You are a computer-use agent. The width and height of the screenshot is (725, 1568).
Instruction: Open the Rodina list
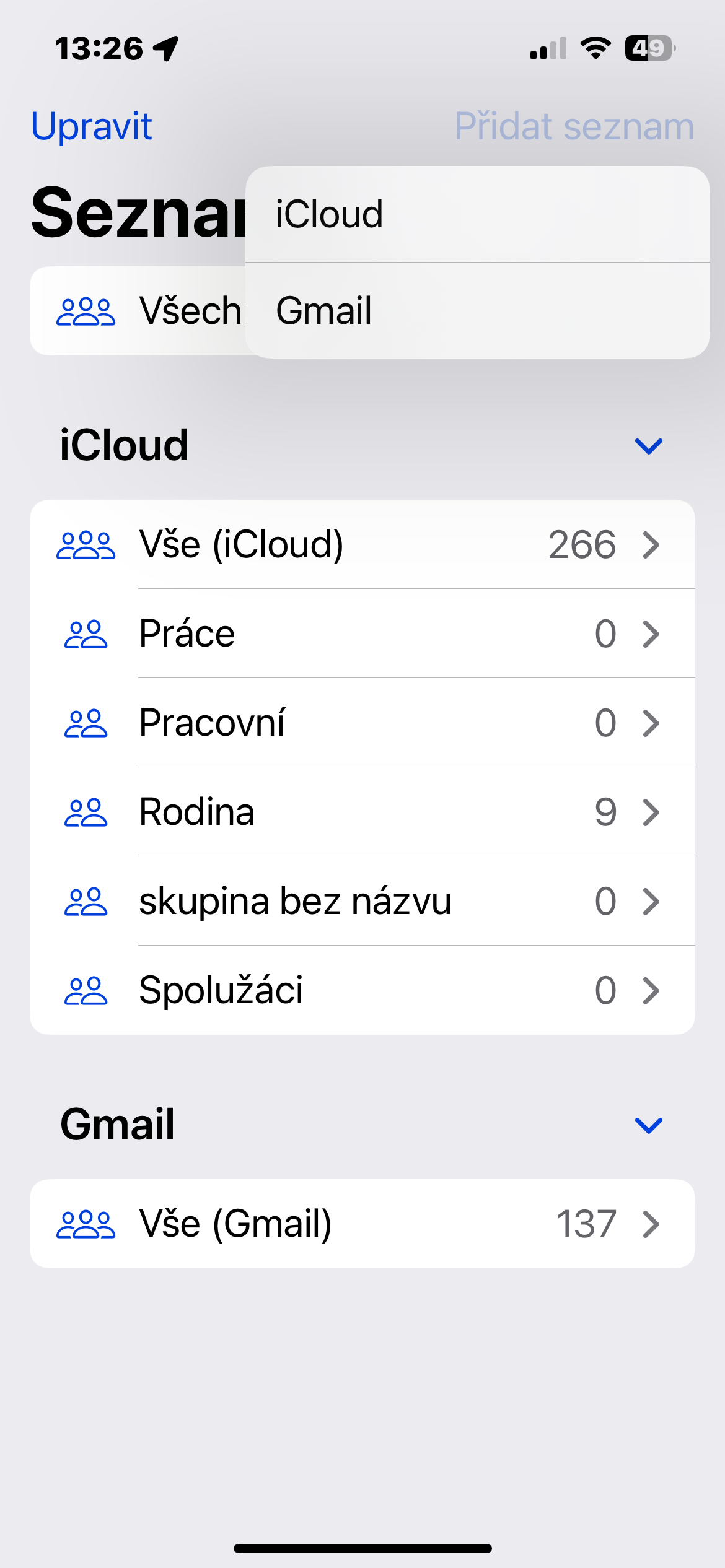coord(362,812)
